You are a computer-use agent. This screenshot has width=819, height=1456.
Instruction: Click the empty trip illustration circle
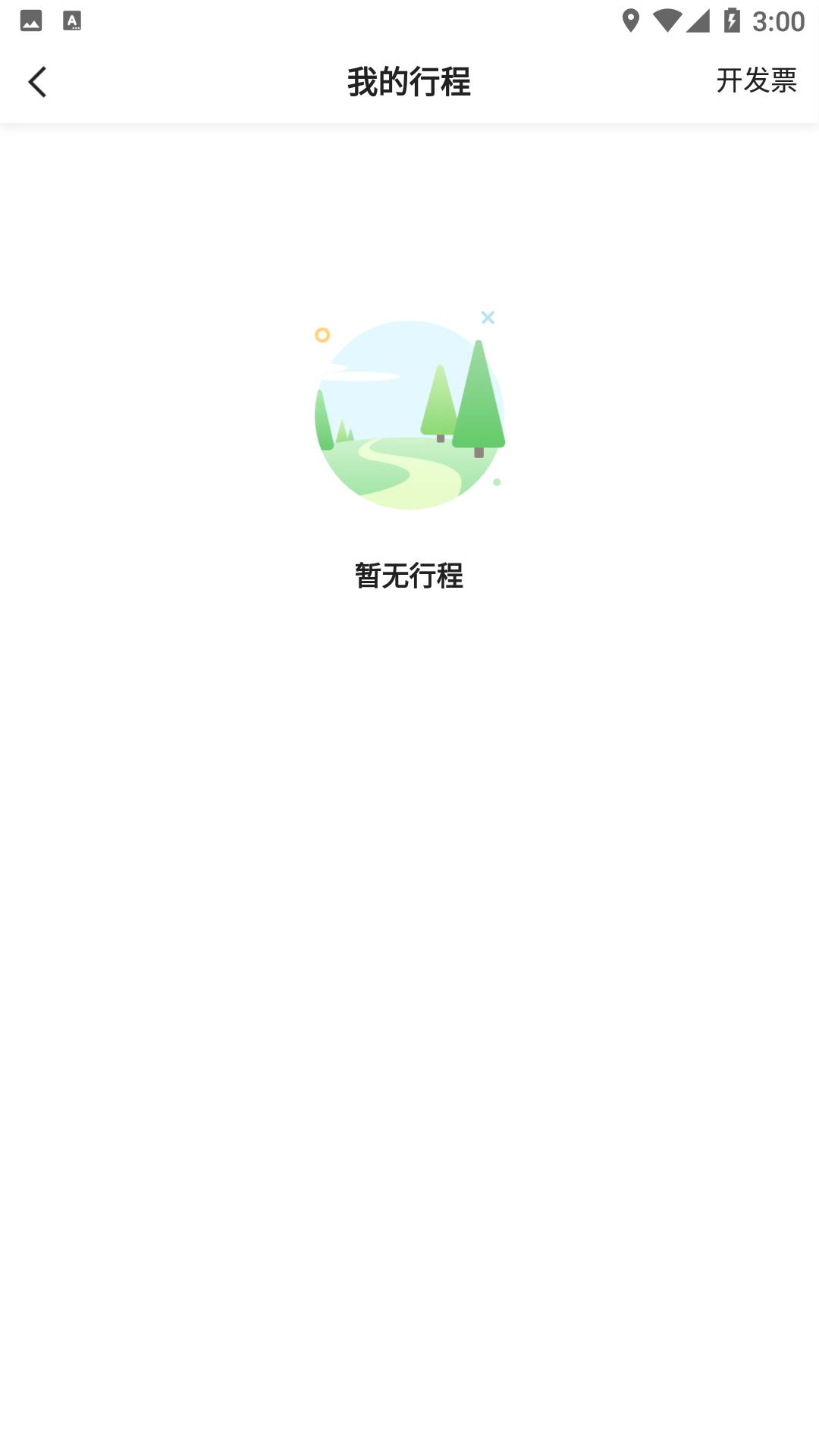click(409, 415)
